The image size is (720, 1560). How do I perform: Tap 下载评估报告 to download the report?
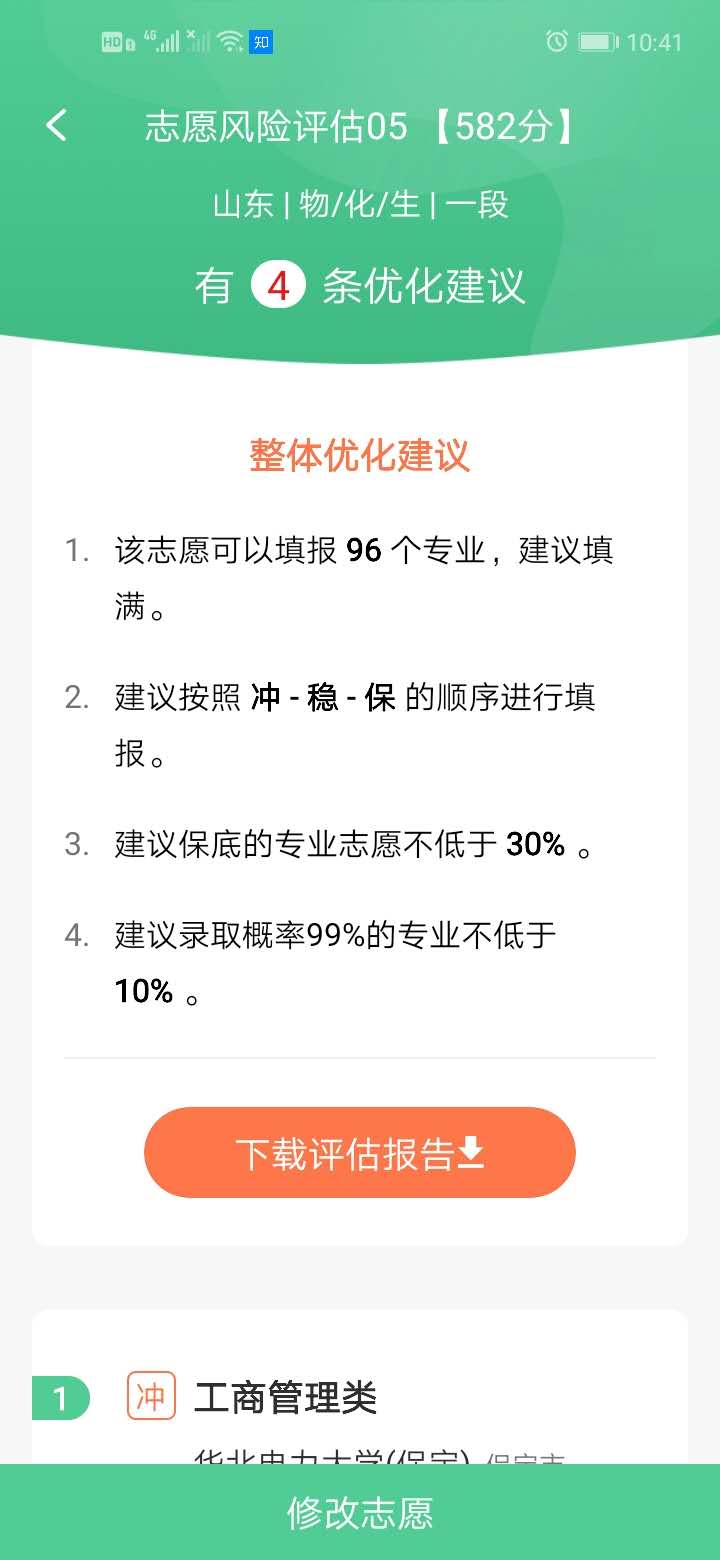click(360, 1153)
